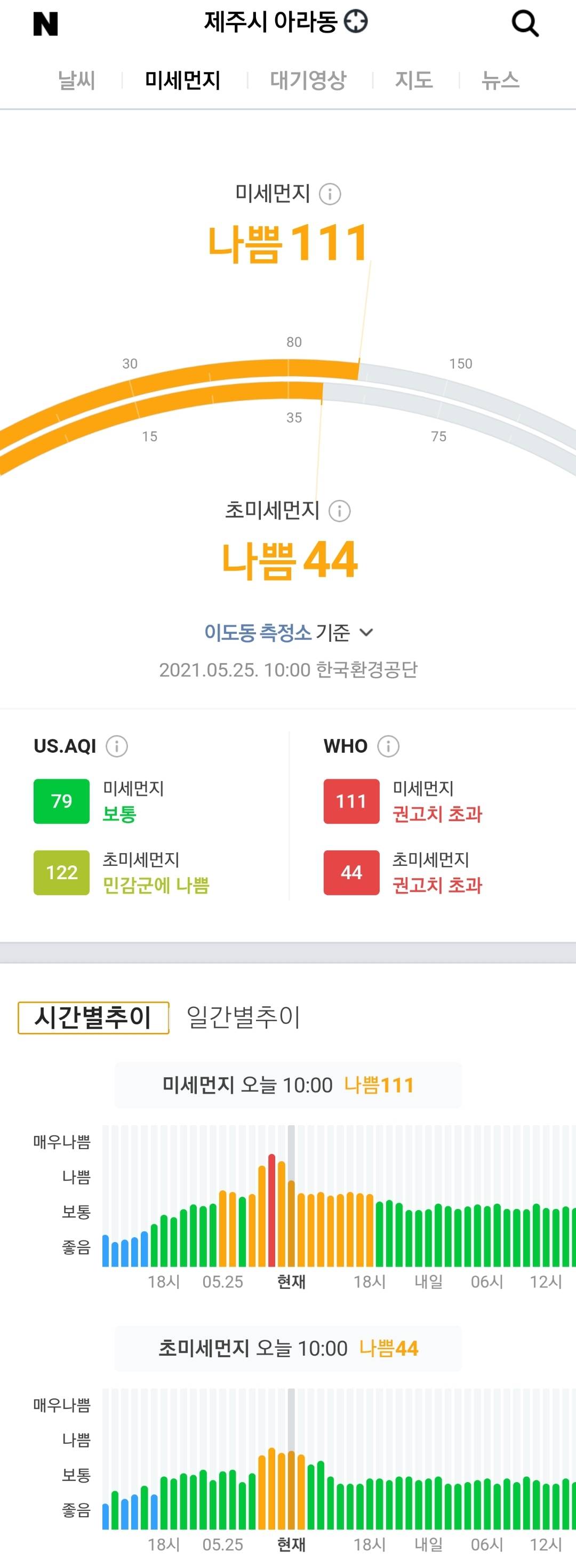Select the 미세먼지 tab
Image resolution: width=576 pixels, height=1568 pixels.
click(182, 79)
